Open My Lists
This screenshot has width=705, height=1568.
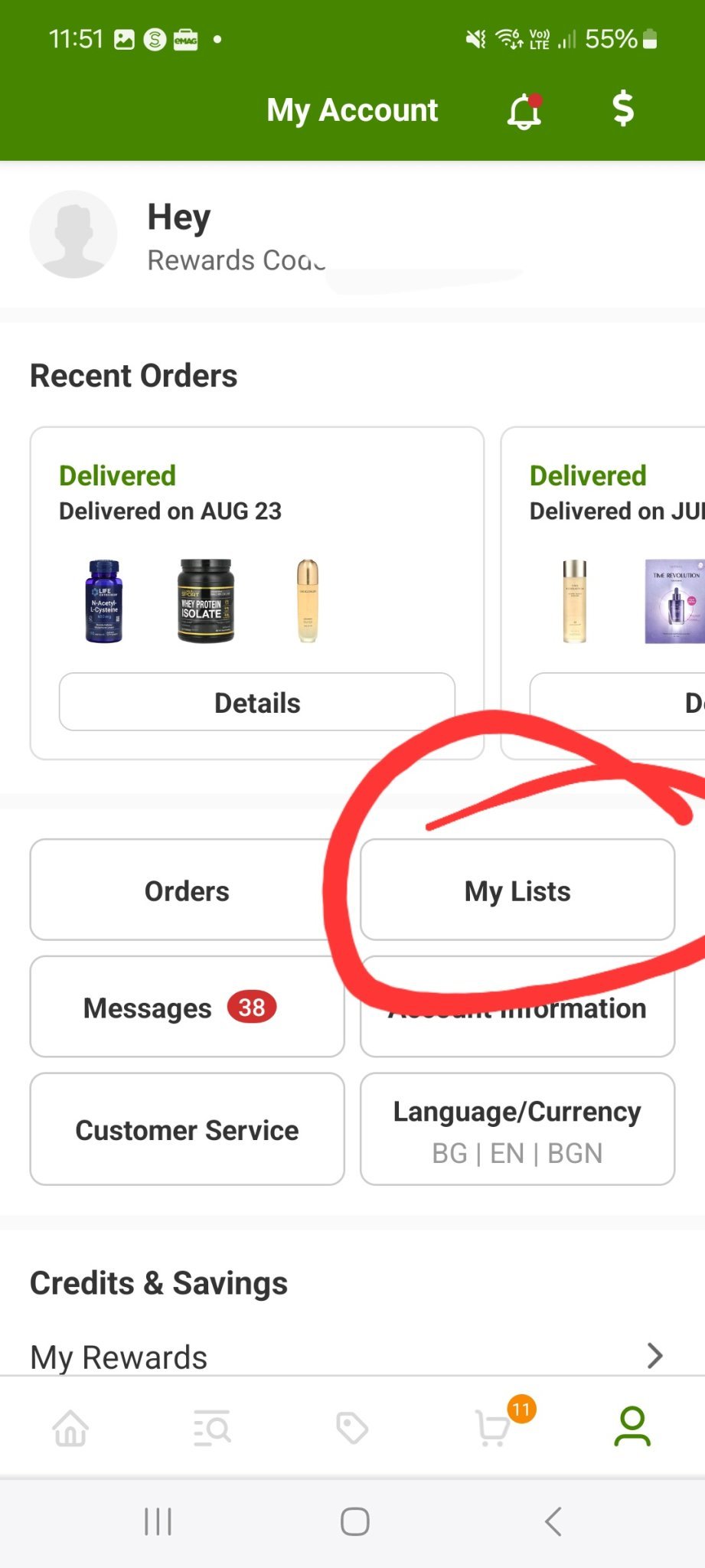click(517, 890)
